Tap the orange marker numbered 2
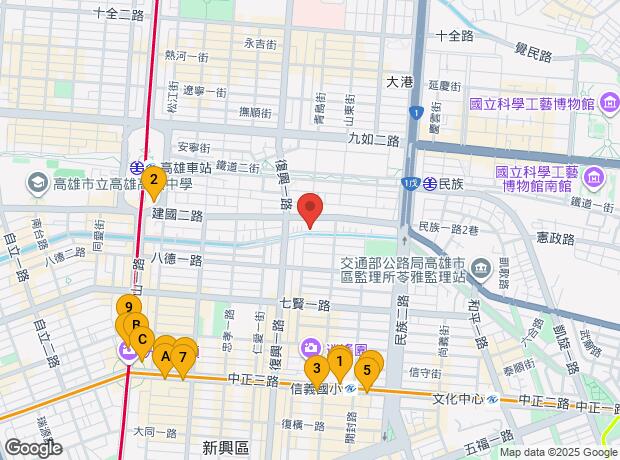 pyautogui.click(x=153, y=182)
